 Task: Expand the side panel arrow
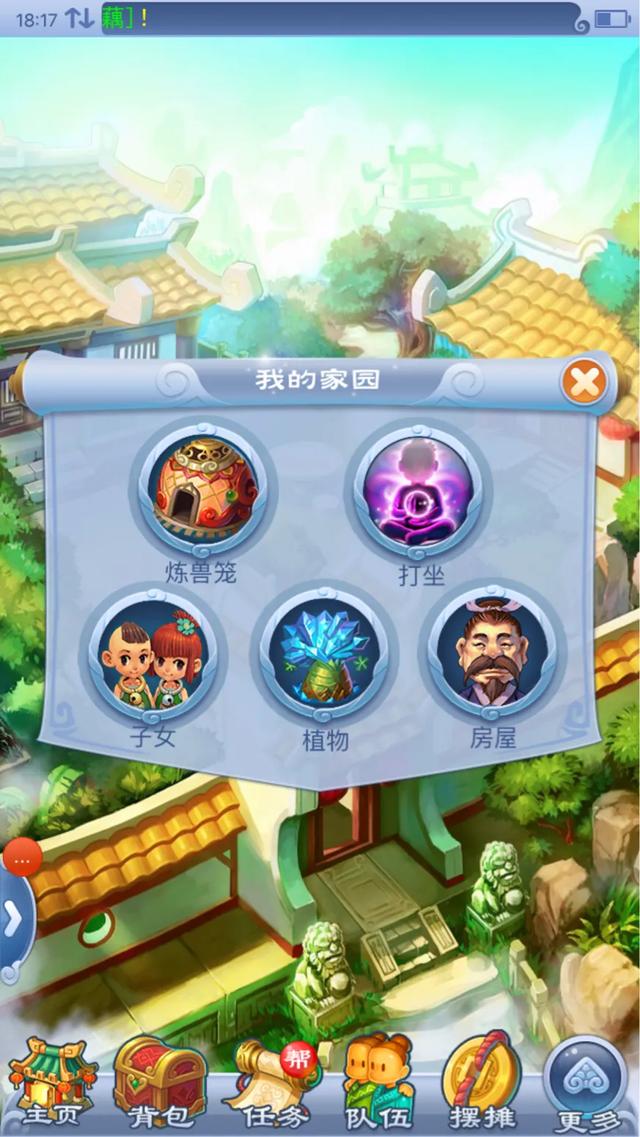pos(14,918)
